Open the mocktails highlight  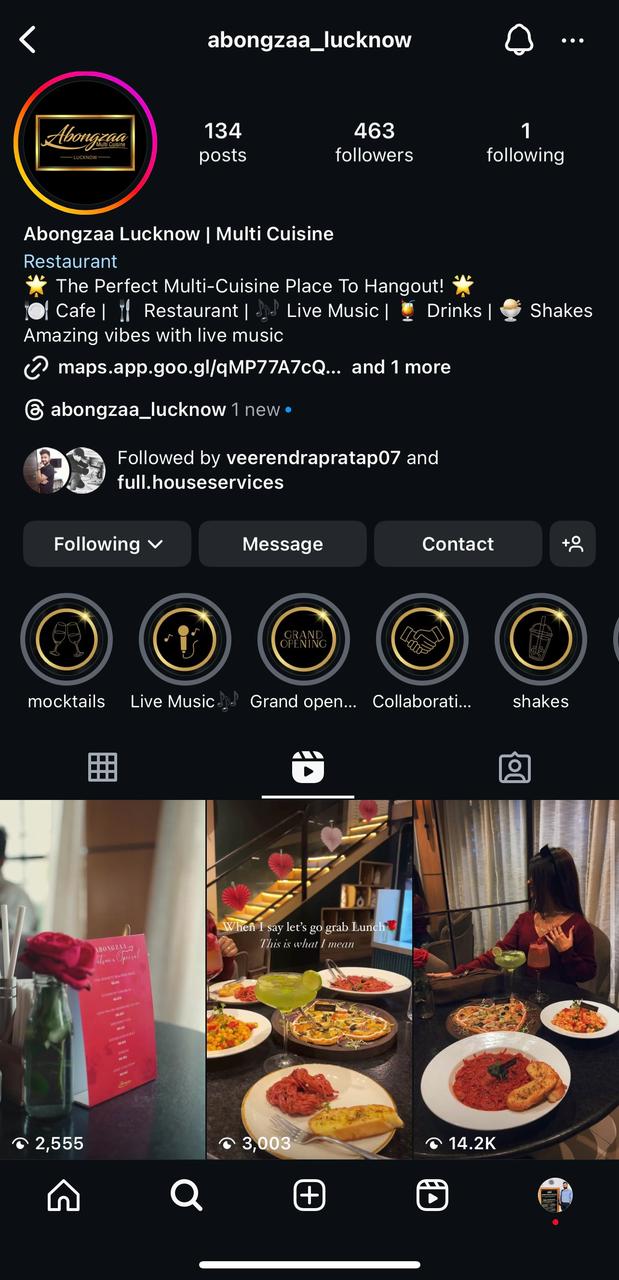tap(66, 640)
